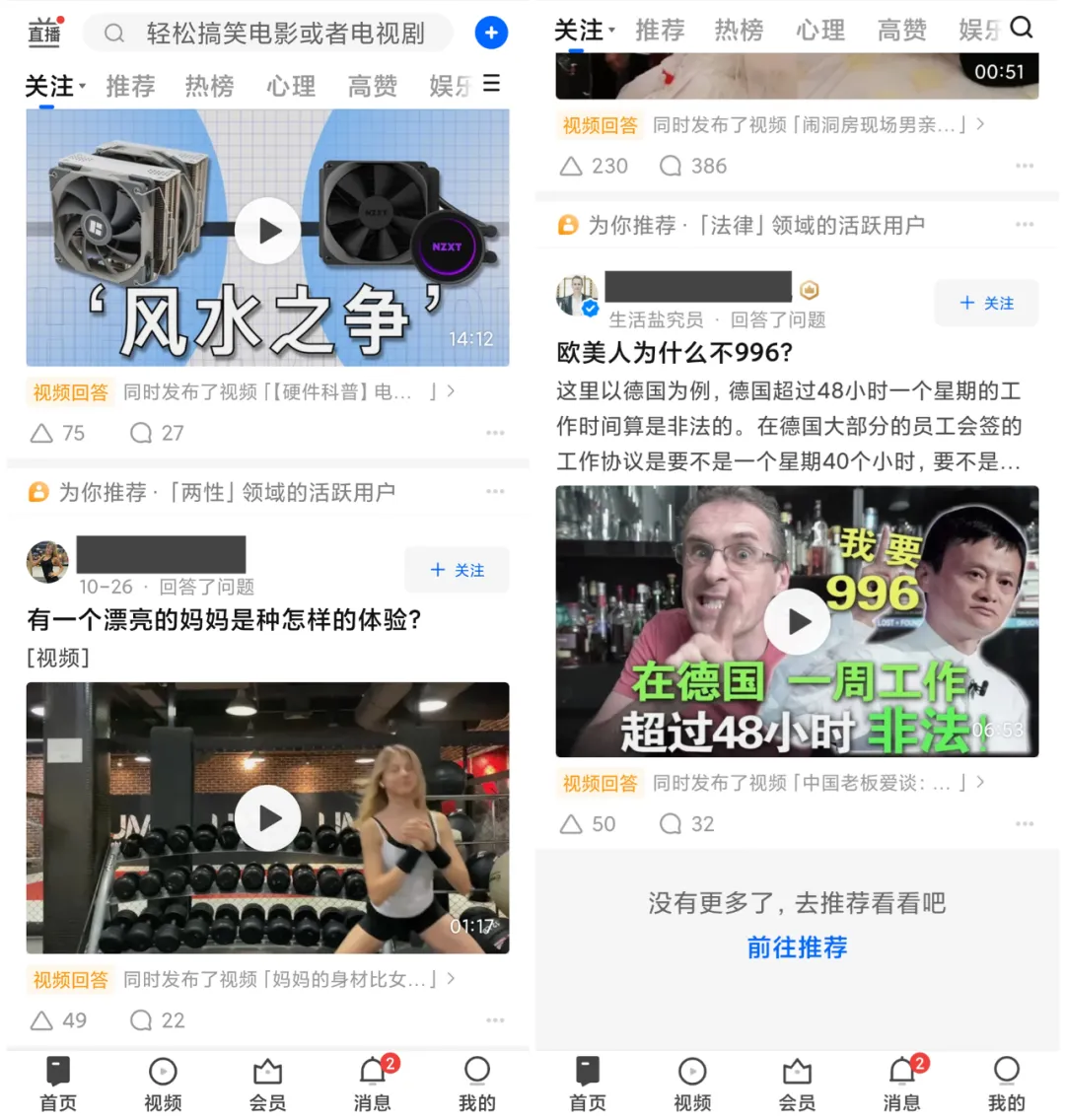Image resolution: width=1065 pixels, height=1120 pixels.
Task: Follow the 生活盐究员 author of the 996 answer
Action: pyautogui.click(x=986, y=303)
